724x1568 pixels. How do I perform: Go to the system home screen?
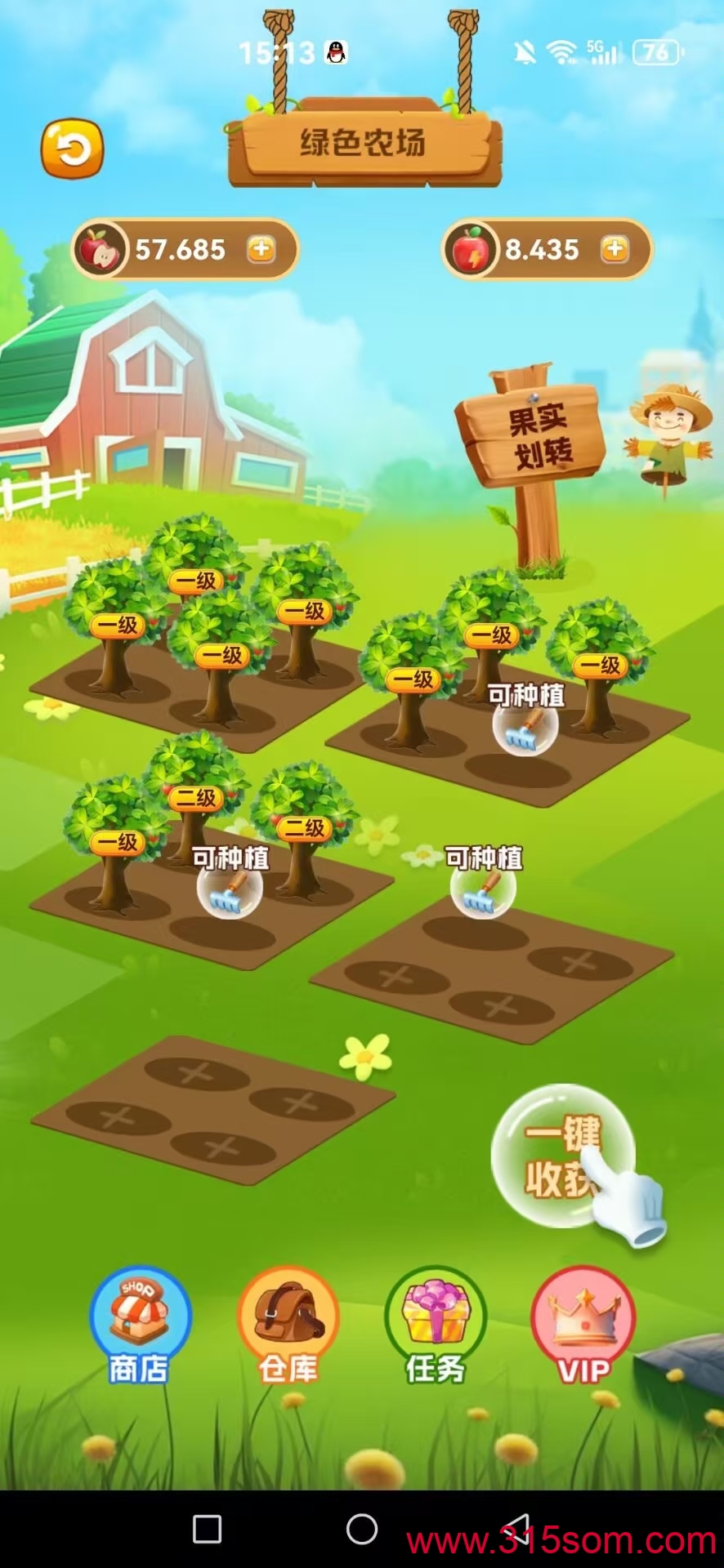(362, 1529)
